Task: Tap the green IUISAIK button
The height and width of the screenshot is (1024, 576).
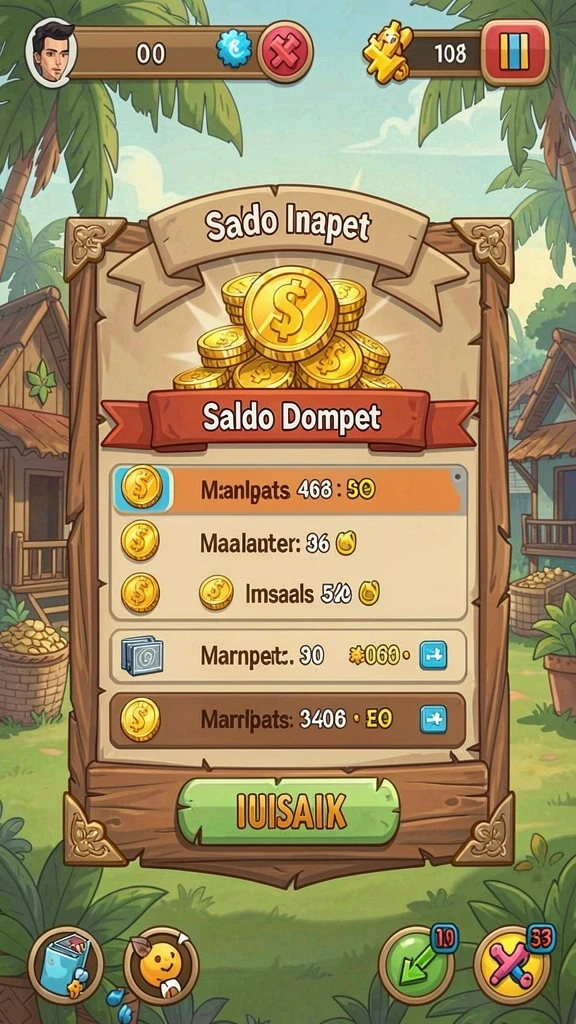Action: (x=288, y=811)
